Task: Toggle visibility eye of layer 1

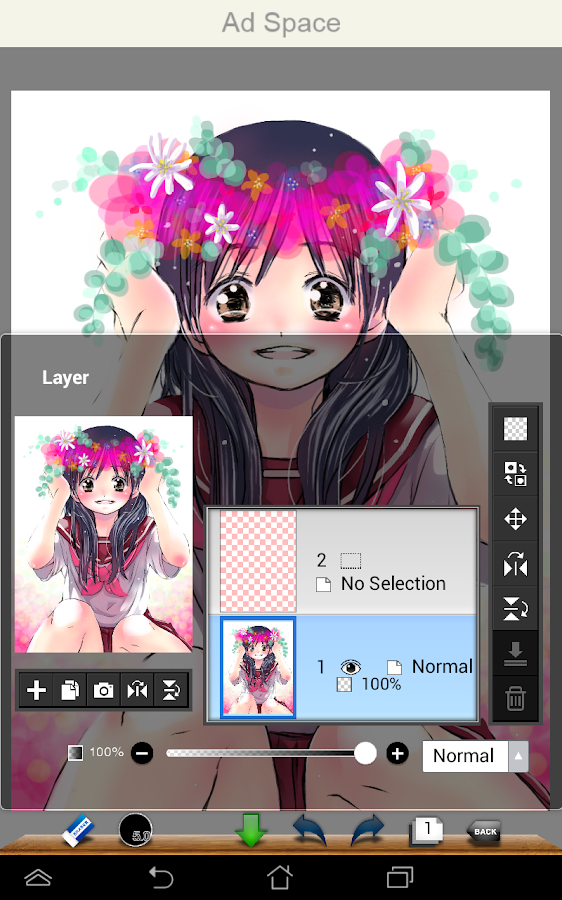Action: 351,667
